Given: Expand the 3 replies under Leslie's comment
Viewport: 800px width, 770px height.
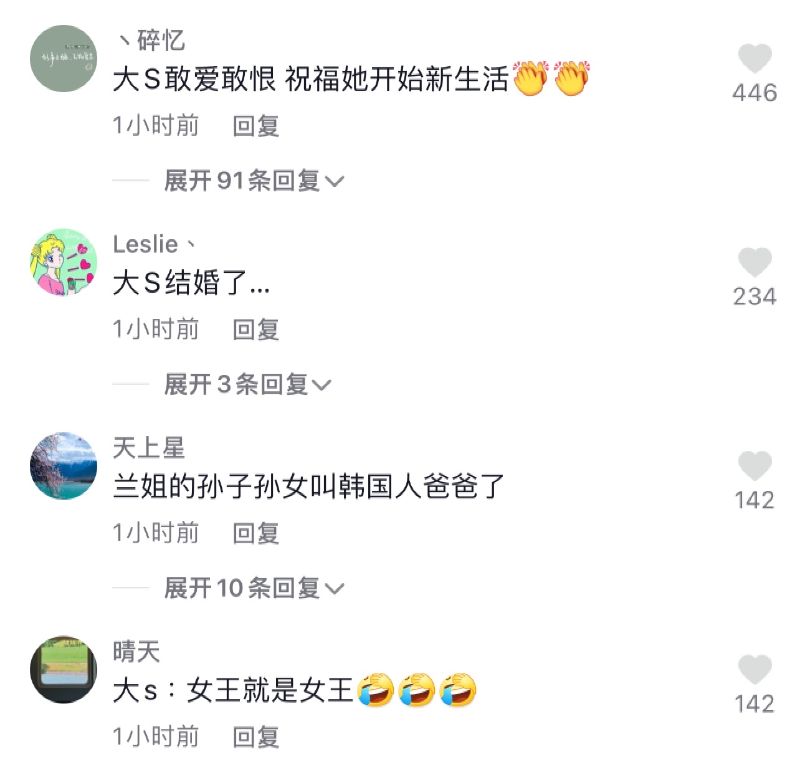Looking at the screenshot, I should (247, 385).
